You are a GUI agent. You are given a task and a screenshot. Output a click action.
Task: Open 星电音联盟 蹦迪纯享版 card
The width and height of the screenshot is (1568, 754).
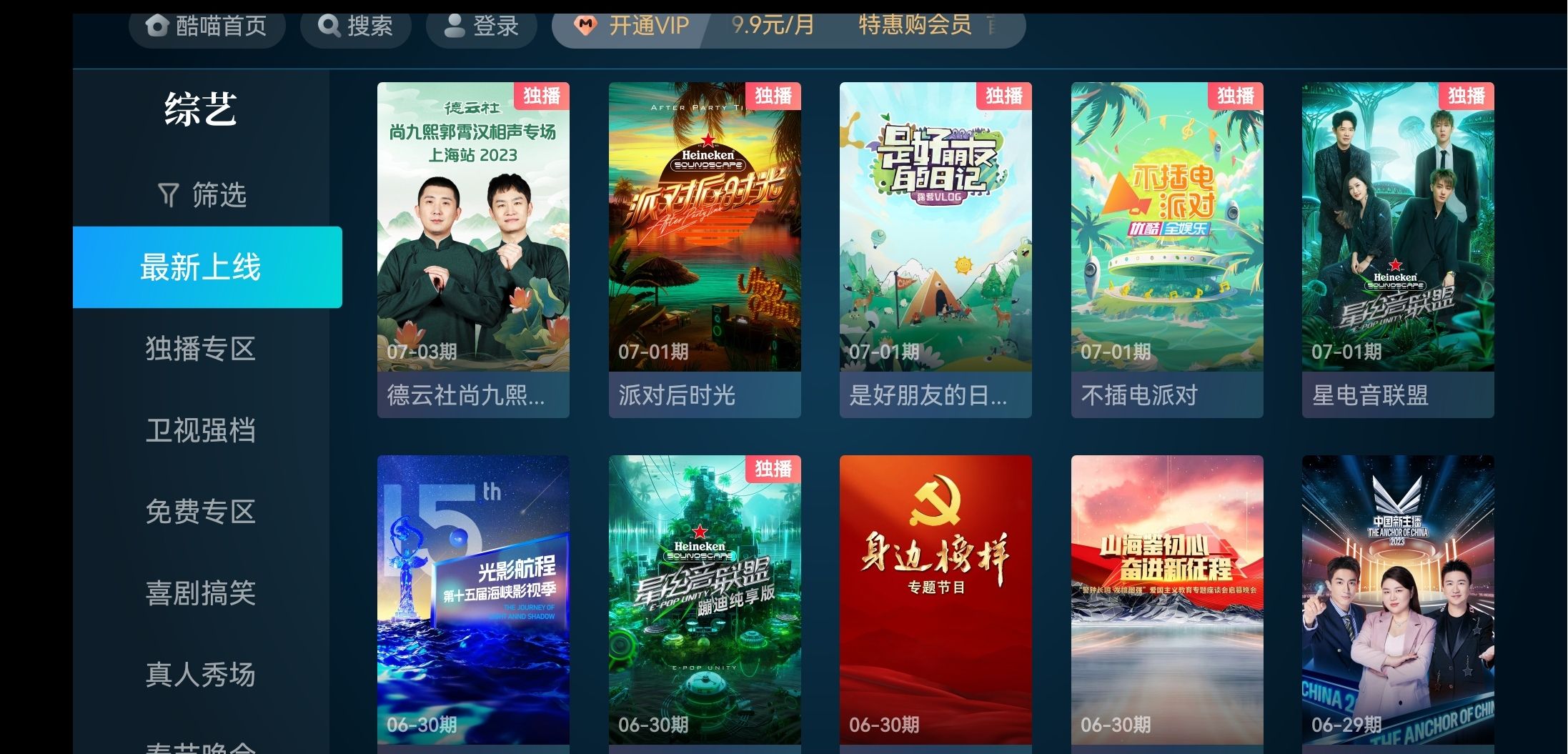coord(704,600)
